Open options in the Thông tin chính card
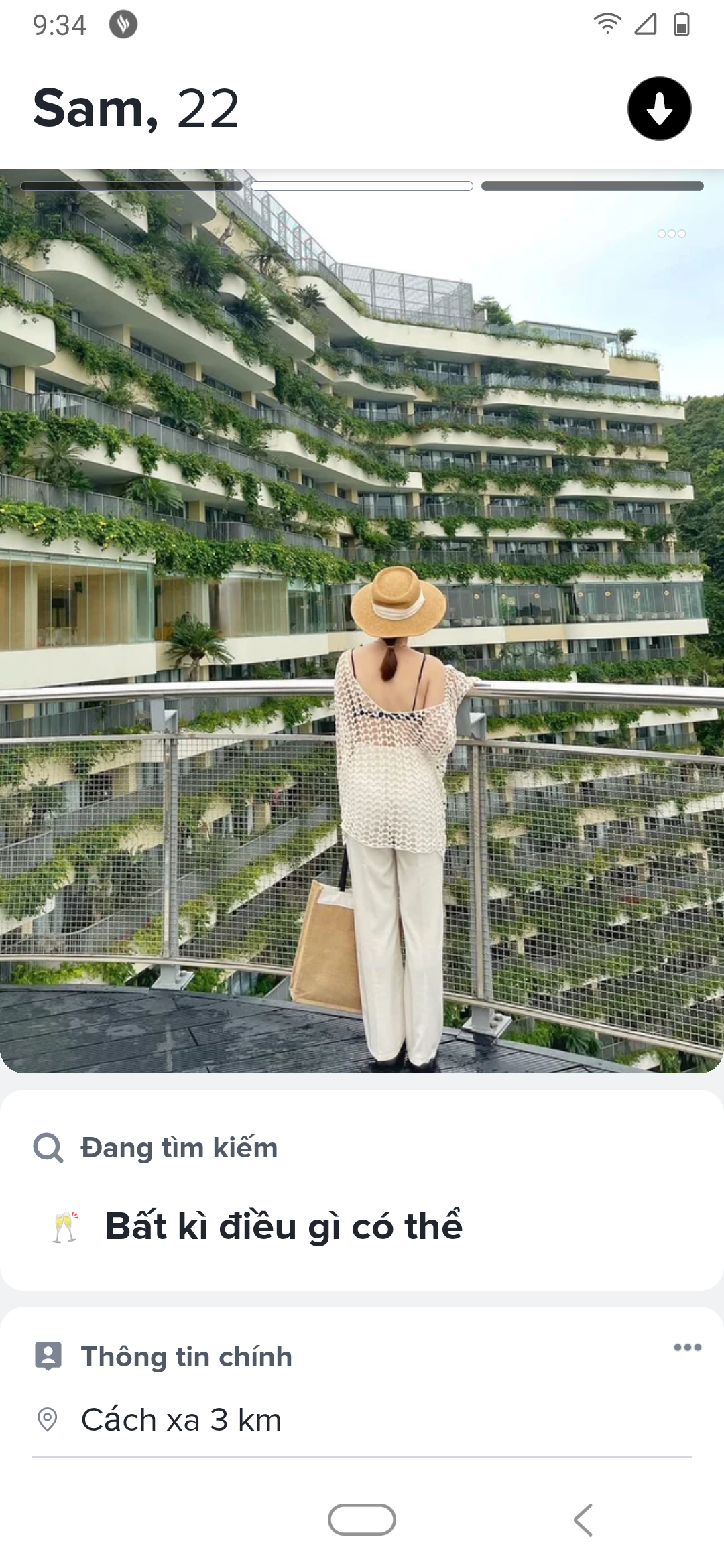This screenshot has height=1568, width=724. point(687,1347)
